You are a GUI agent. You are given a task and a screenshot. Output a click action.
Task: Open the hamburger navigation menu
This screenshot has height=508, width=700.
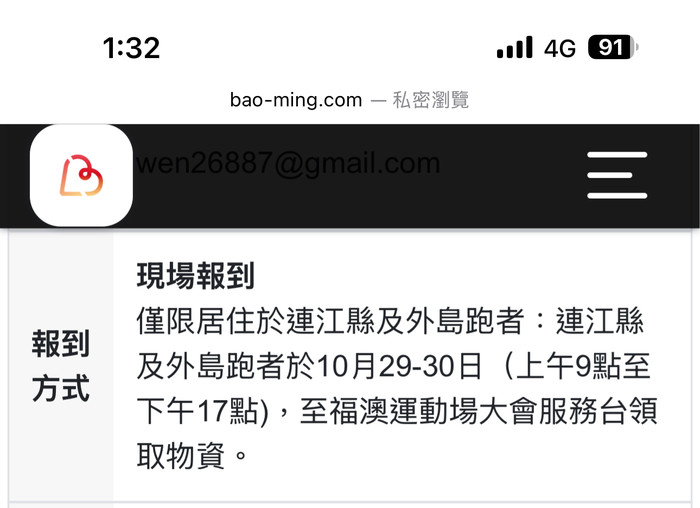(x=617, y=175)
